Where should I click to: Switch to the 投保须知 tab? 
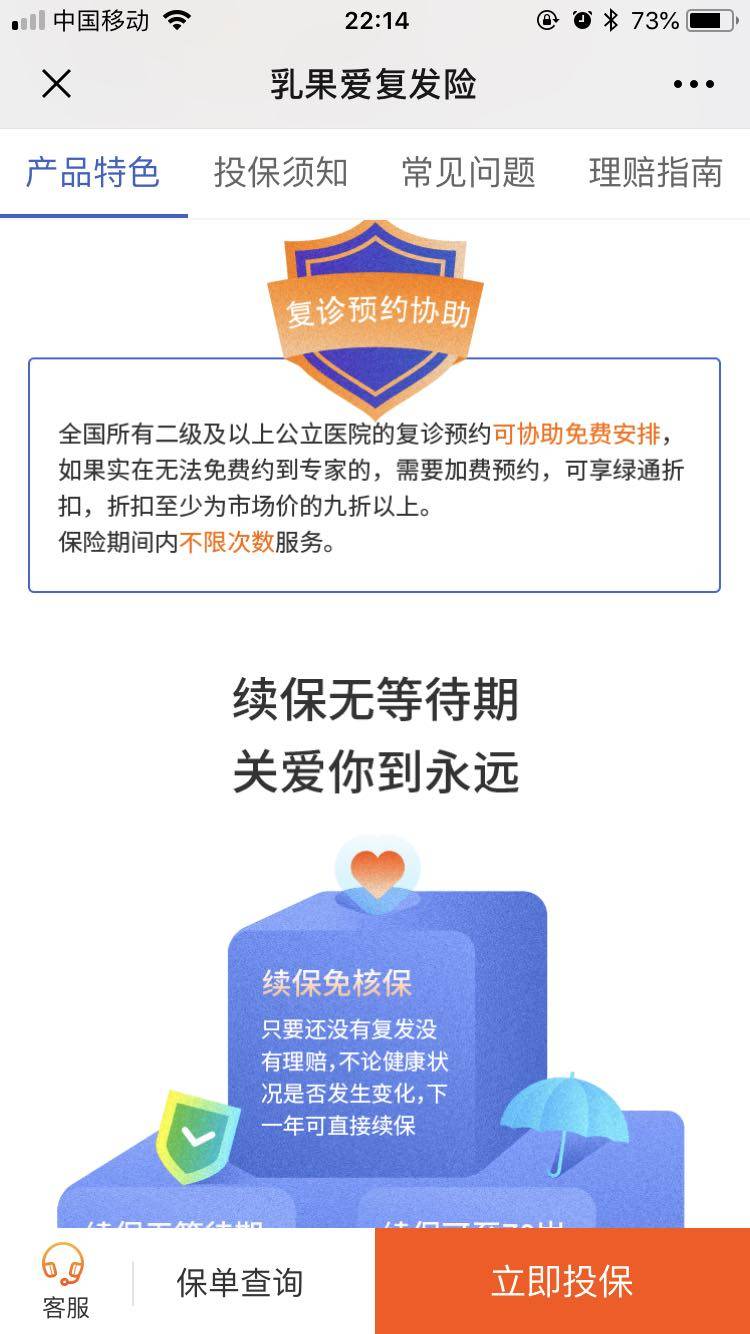click(x=281, y=172)
